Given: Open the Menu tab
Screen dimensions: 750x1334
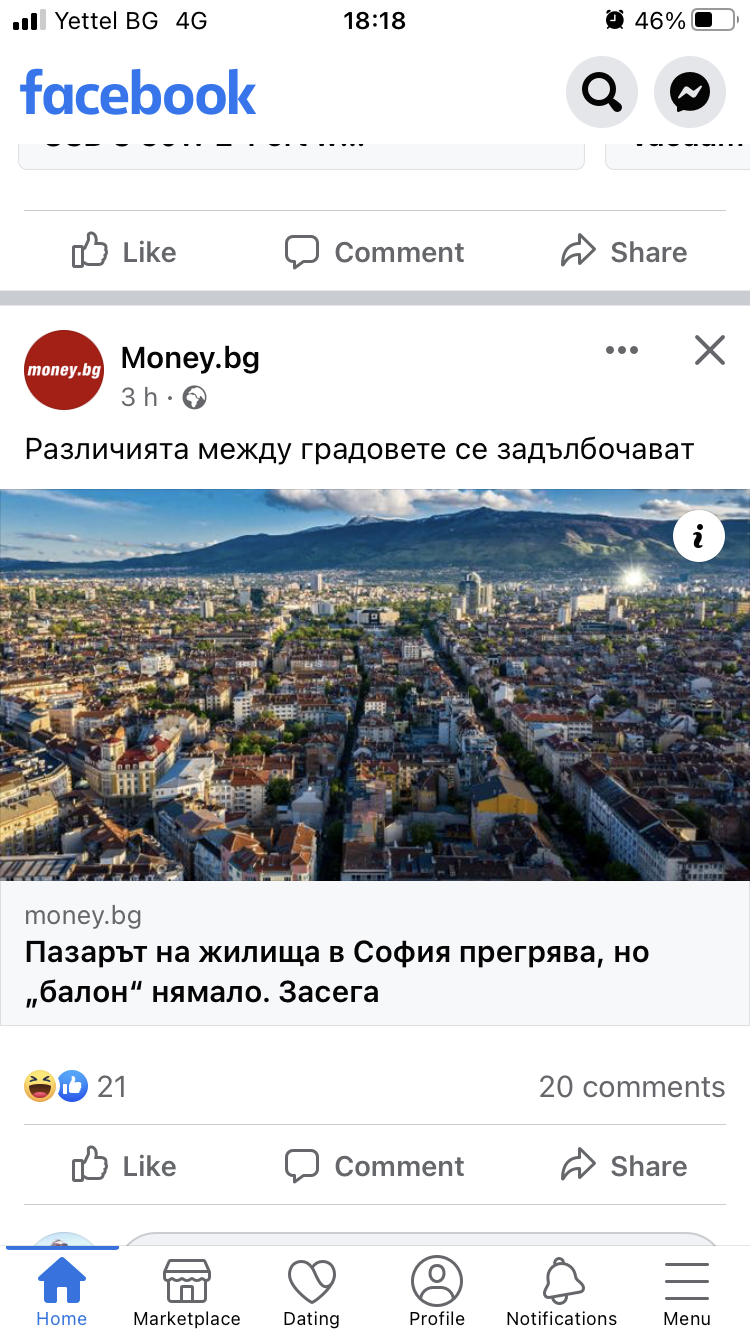Looking at the screenshot, I should tap(687, 1293).
